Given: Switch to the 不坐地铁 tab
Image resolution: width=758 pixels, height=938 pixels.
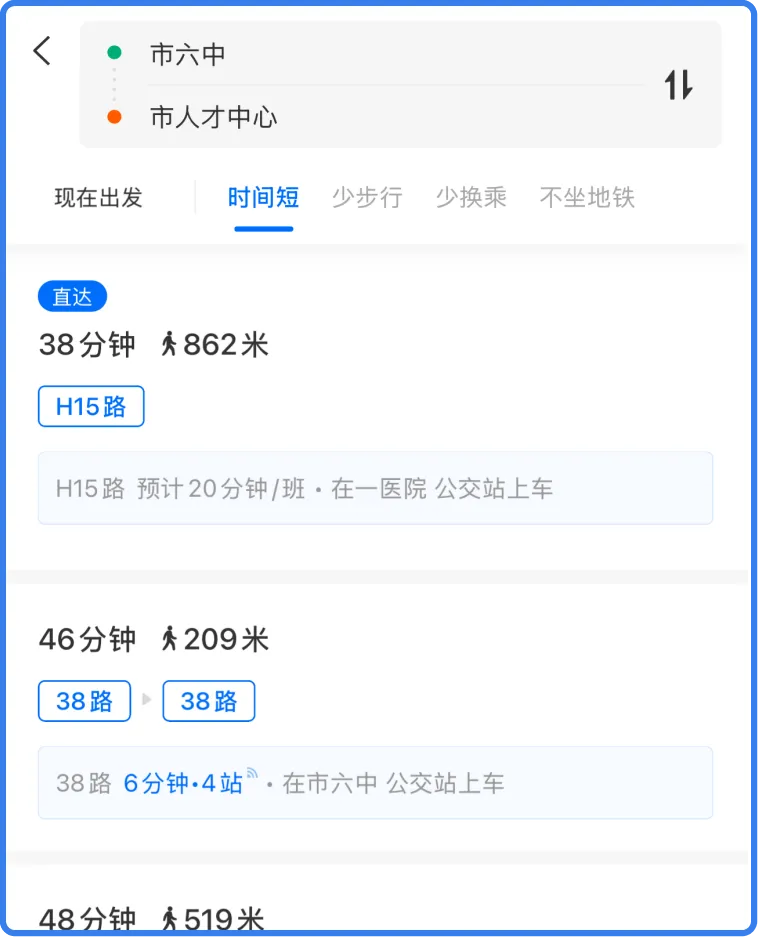Looking at the screenshot, I should tap(587, 197).
